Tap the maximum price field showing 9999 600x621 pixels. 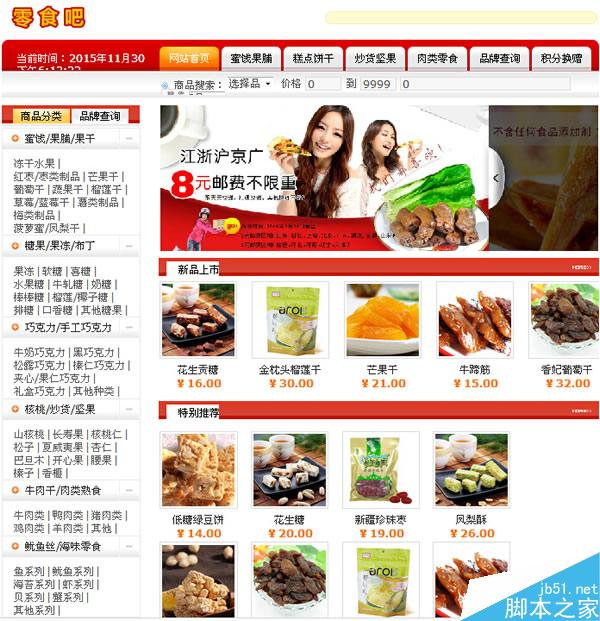(377, 84)
